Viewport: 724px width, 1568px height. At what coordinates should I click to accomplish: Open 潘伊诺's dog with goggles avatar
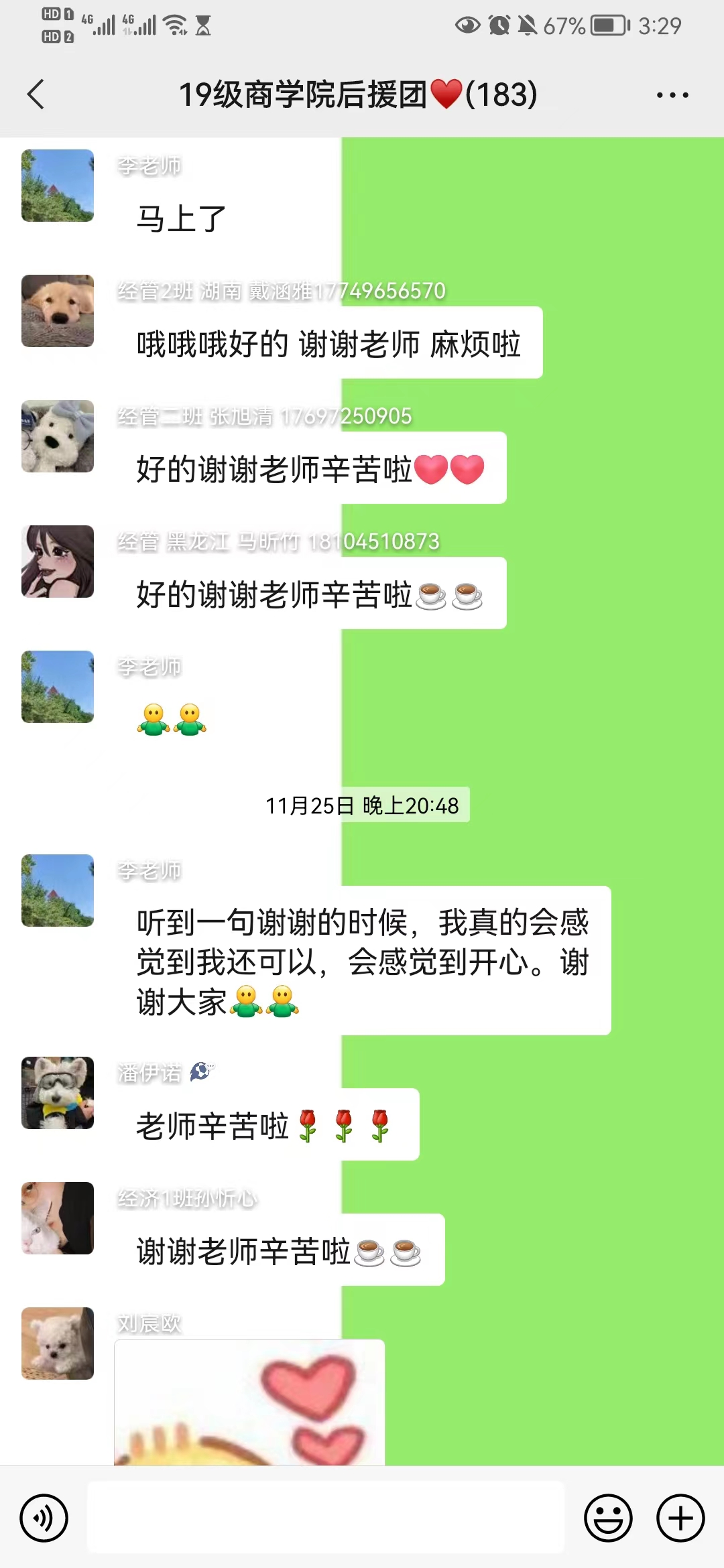click(x=58, y=1093)
